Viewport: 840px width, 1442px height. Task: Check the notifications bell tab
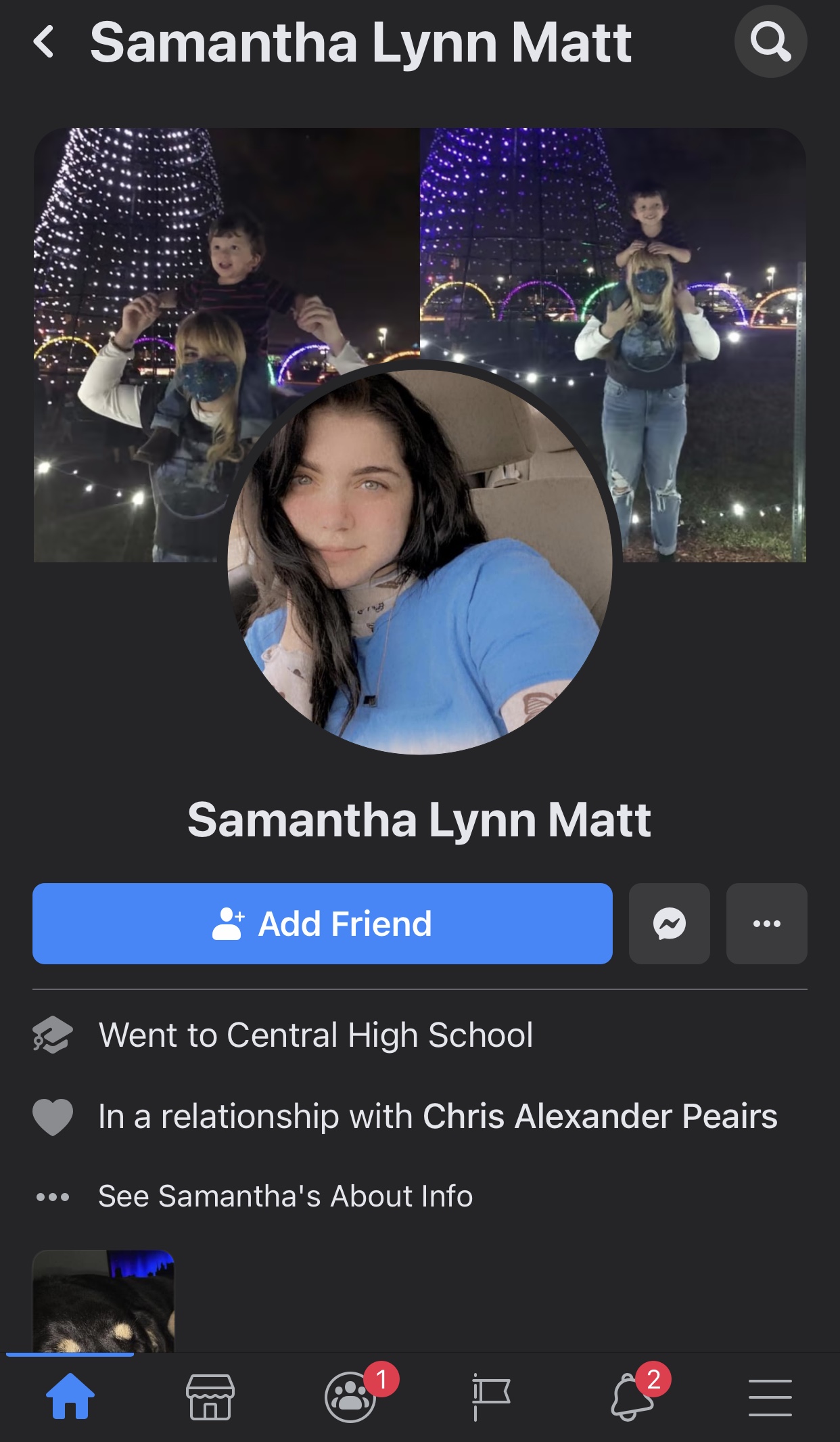[x=632, y=1397]
